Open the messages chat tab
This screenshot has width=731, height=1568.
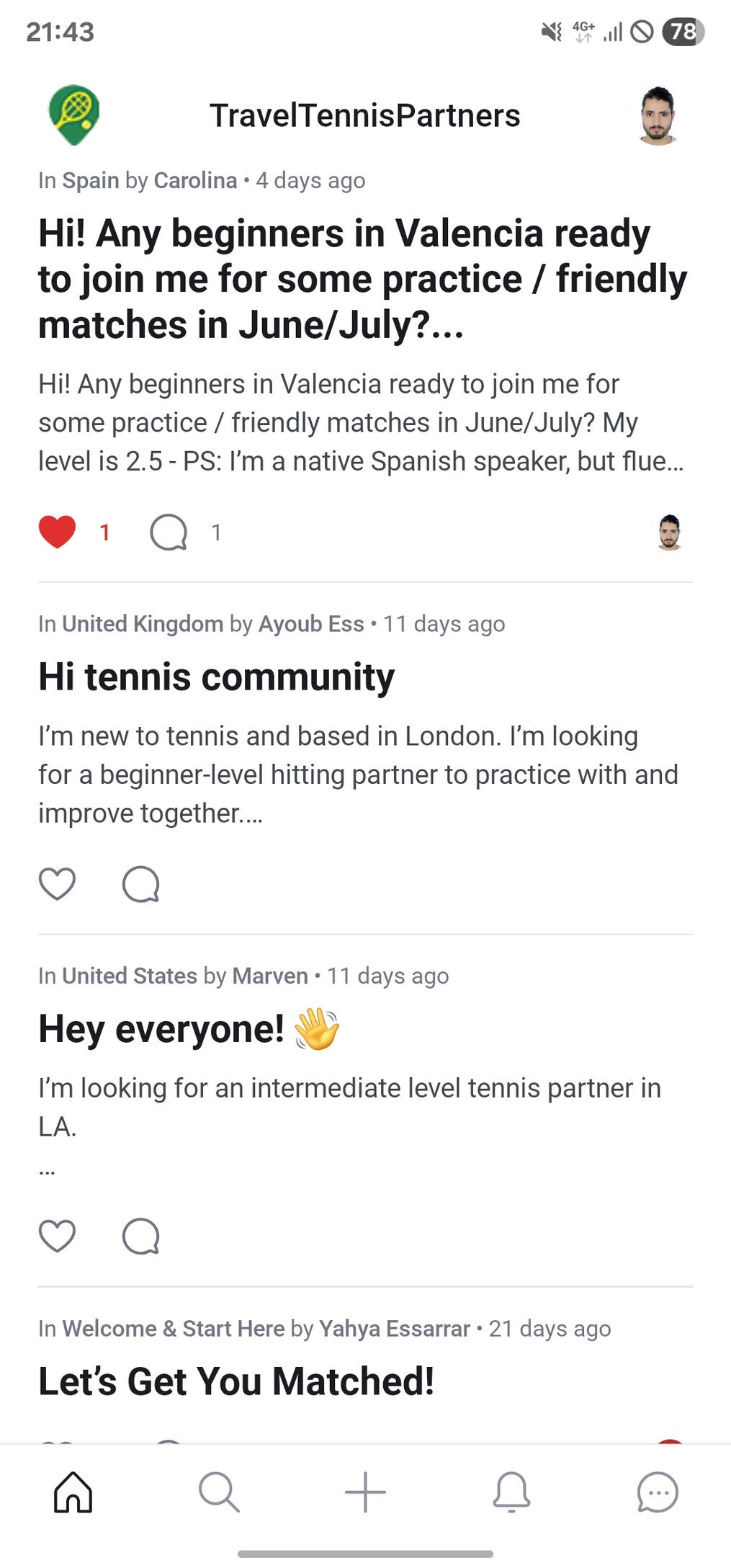click(x=658, y=1492)
